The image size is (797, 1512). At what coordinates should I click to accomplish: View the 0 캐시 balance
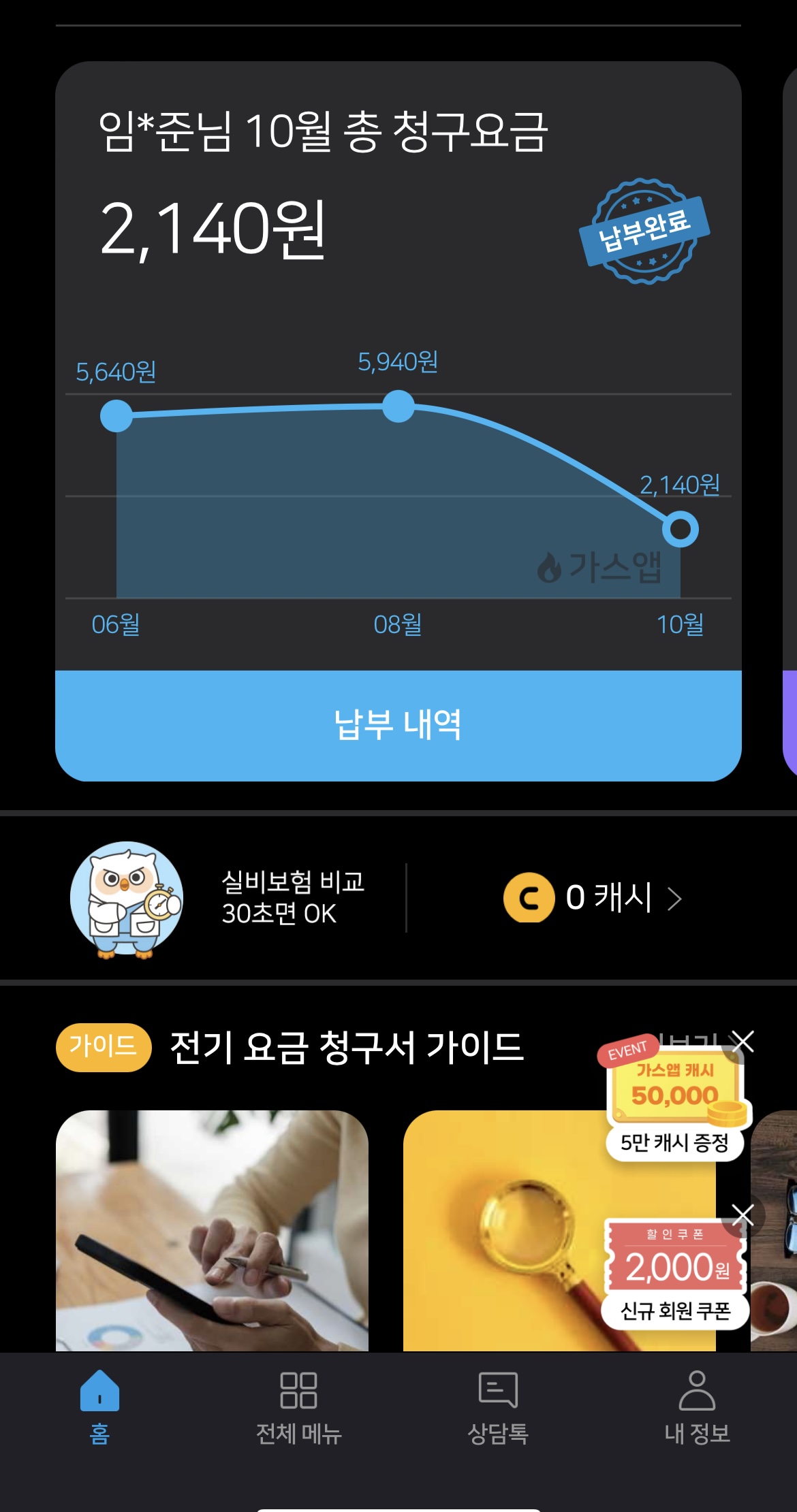coord(593,898)
